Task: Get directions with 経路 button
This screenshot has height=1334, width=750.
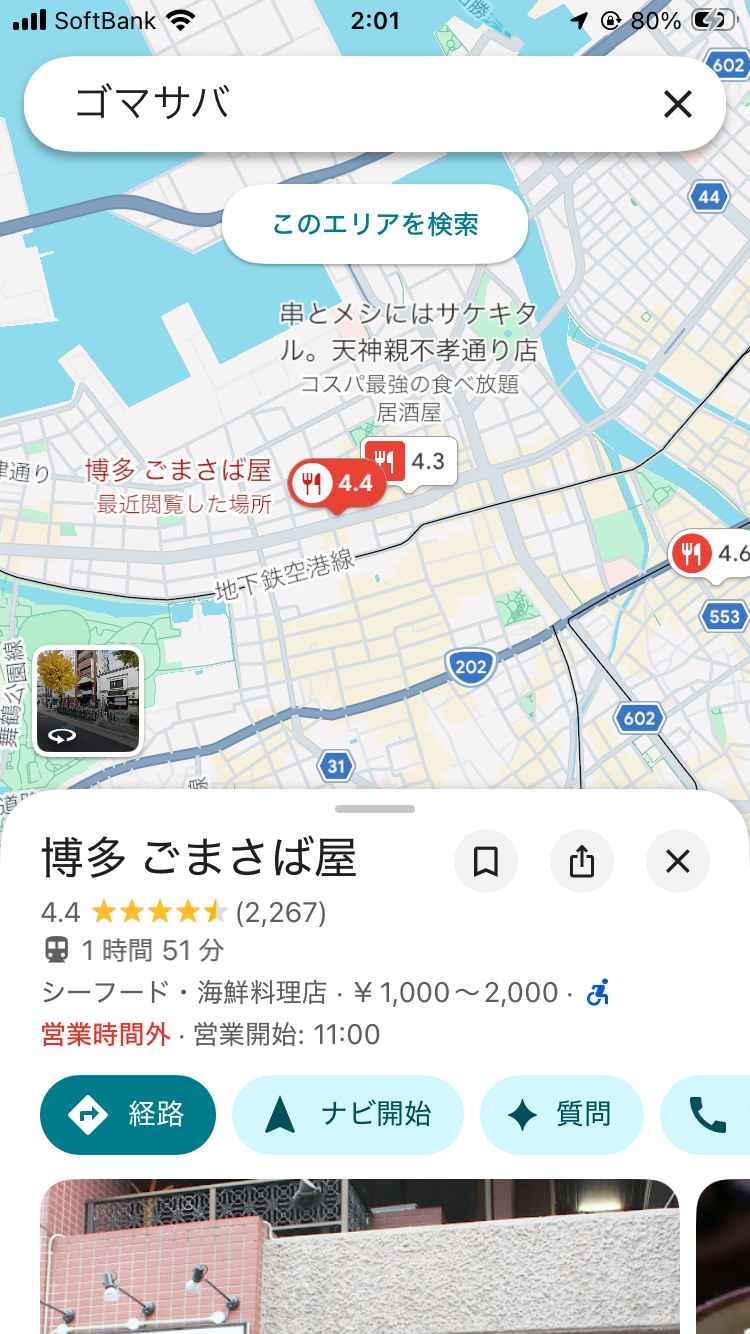Action: click(128, 1114)
